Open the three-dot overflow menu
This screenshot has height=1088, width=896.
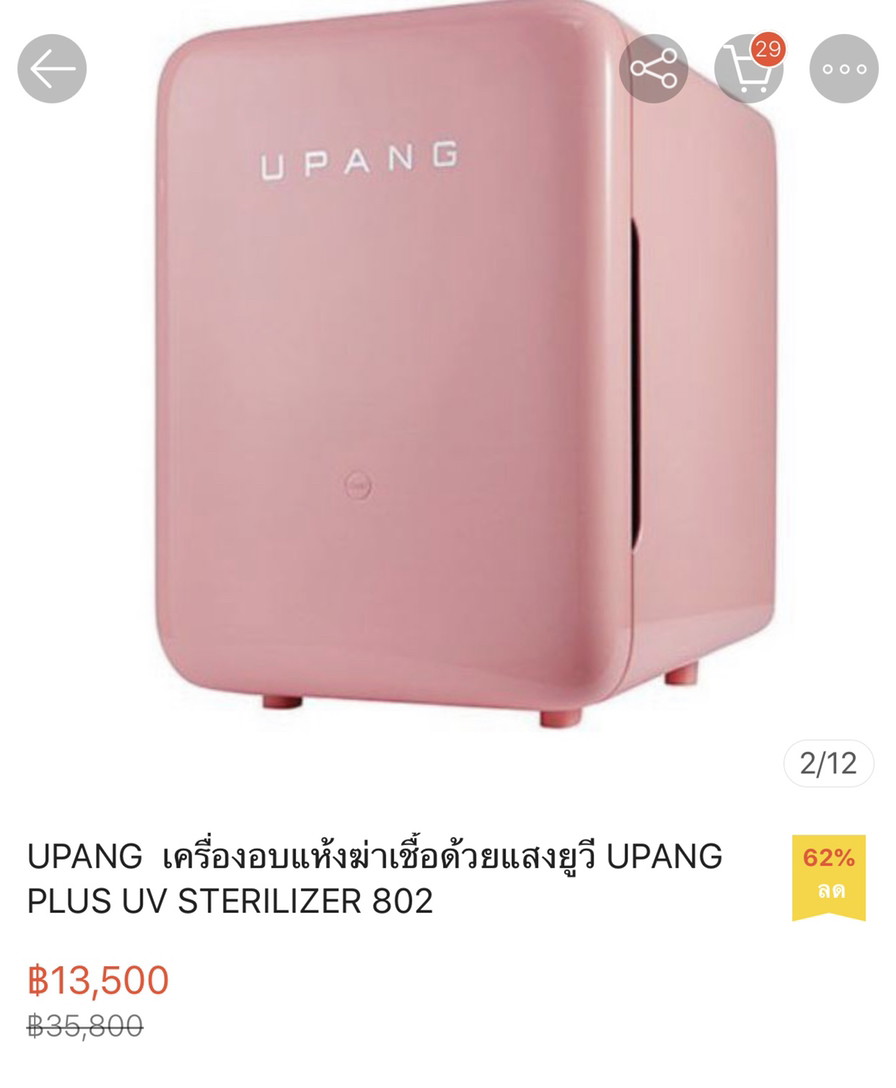coord(843,69)
